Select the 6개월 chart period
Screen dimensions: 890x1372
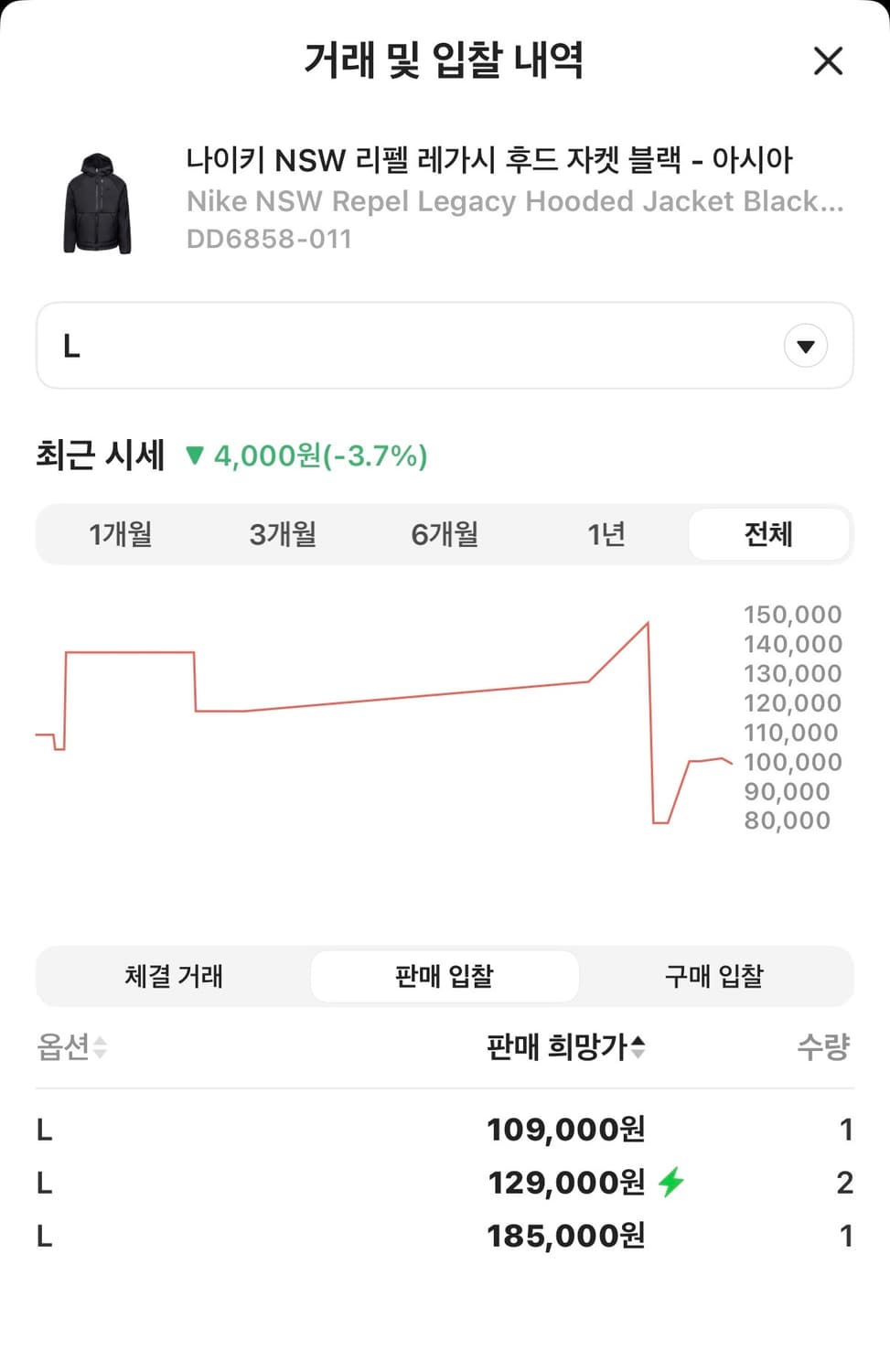[x=445, y=534]
